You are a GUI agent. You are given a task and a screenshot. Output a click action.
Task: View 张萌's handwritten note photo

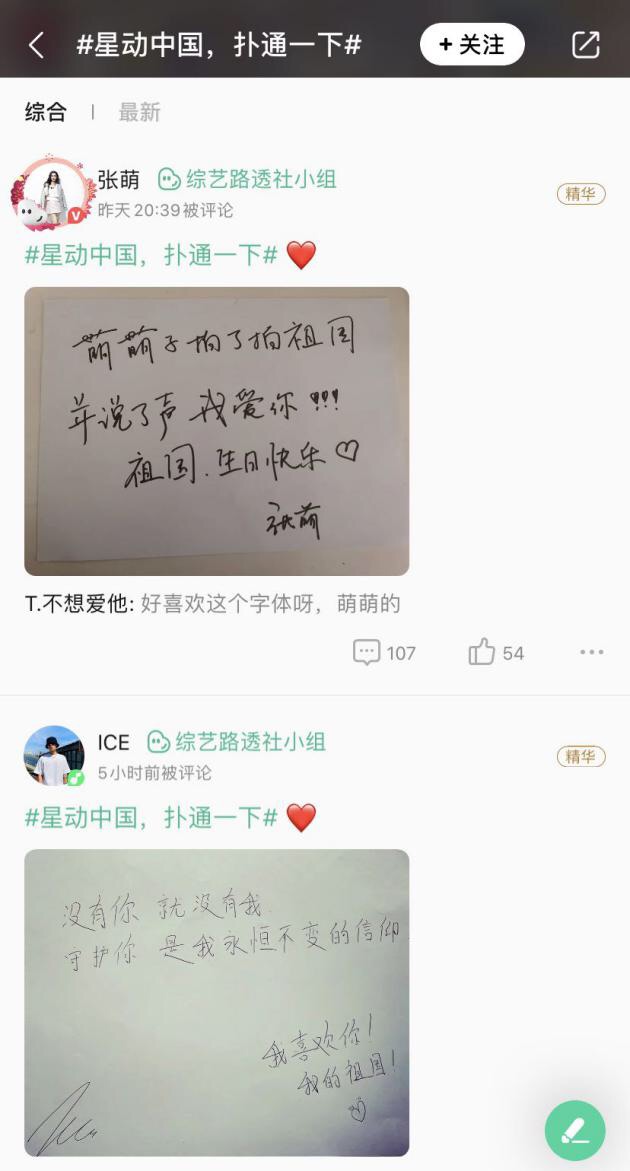click(216, 431)
